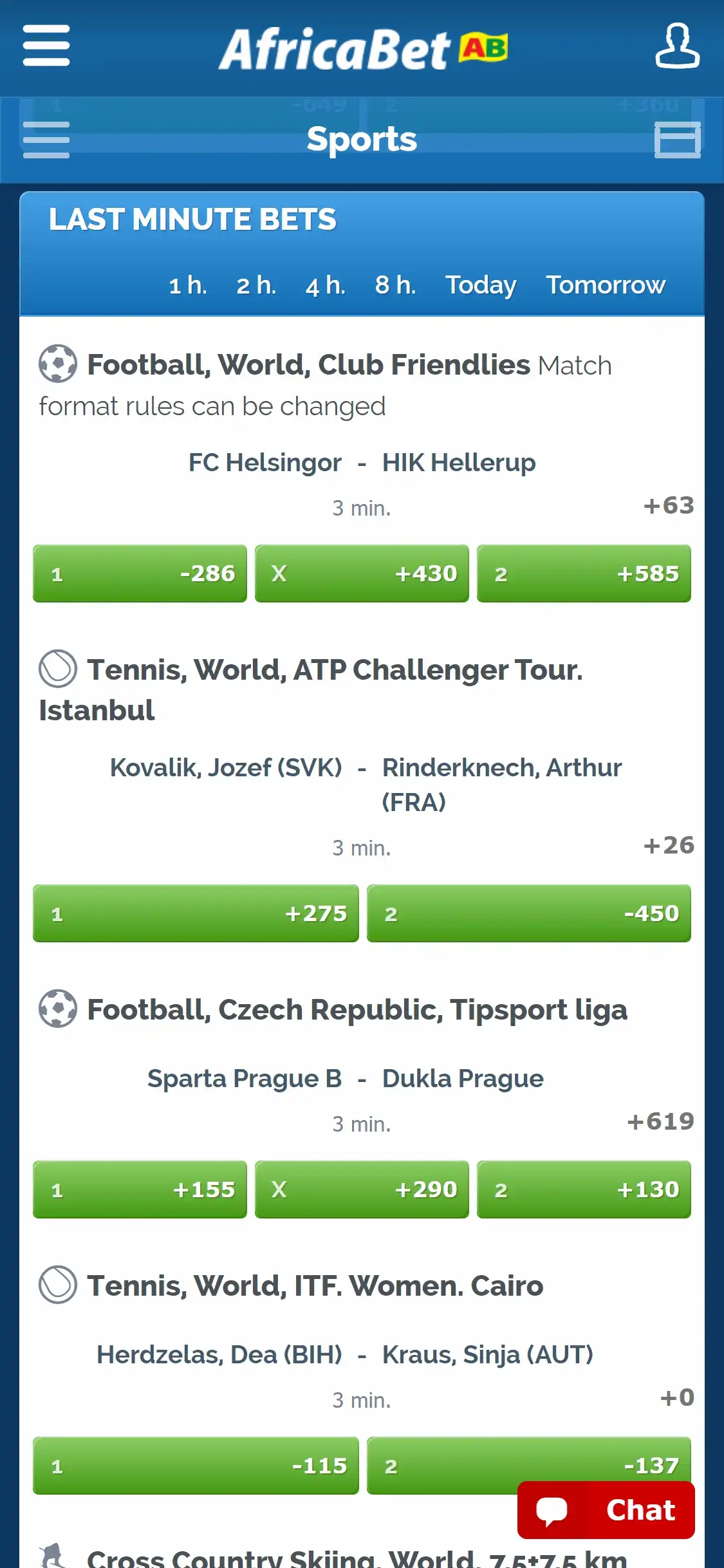Viewport: 724px width, 1568px height.
Task: Back Rinderknech to win at -450
Action: click(528, 913)
